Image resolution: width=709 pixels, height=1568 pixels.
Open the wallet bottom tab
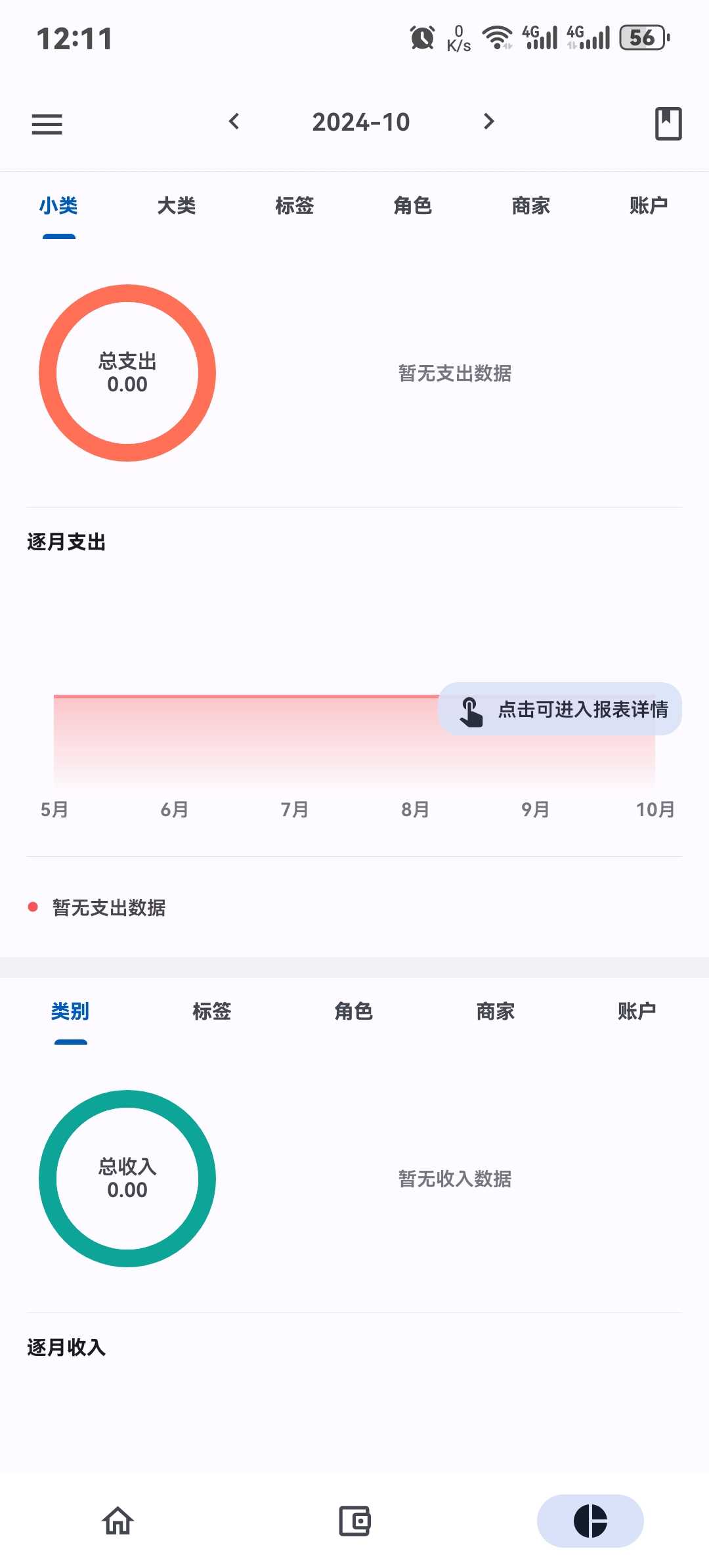tap(354, 1521)
